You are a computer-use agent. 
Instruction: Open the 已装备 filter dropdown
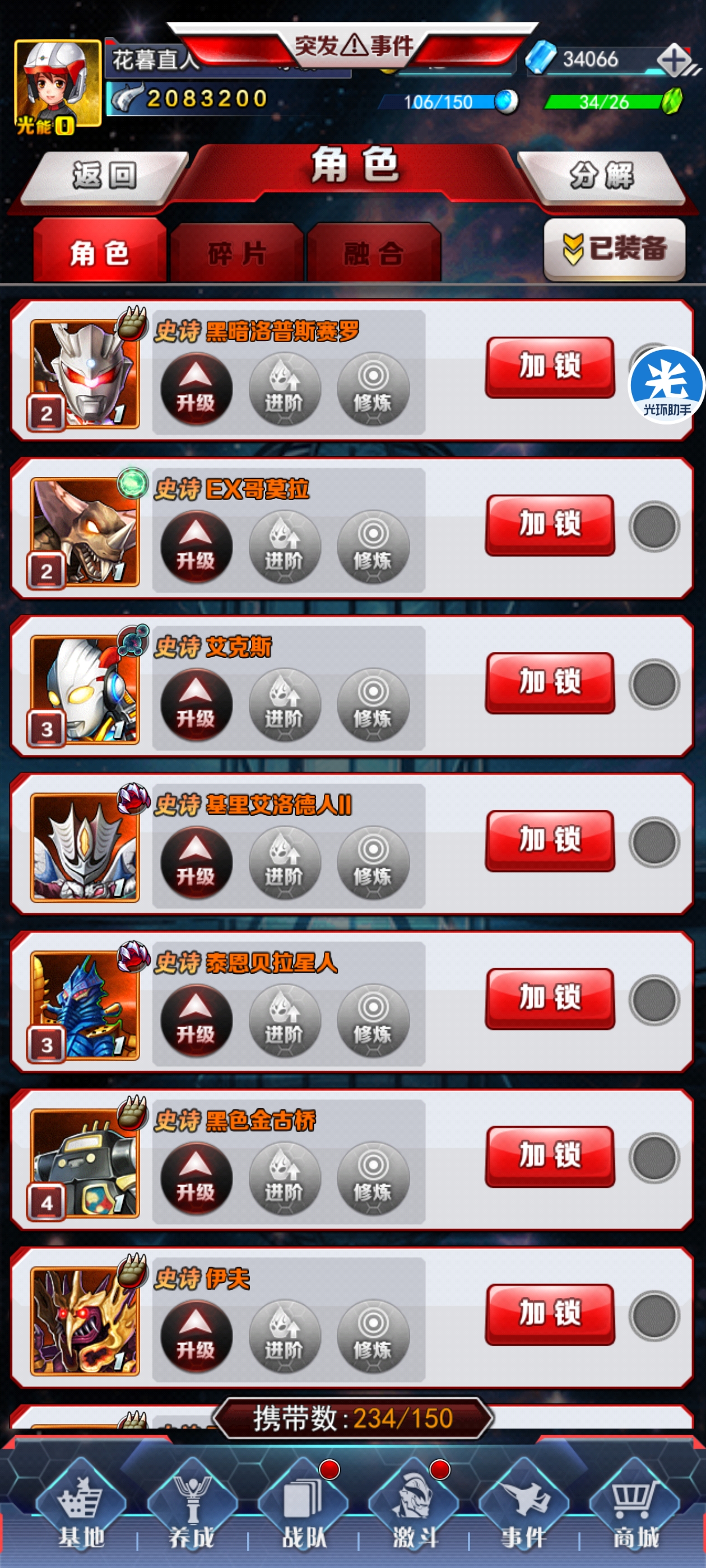[614, 249]
